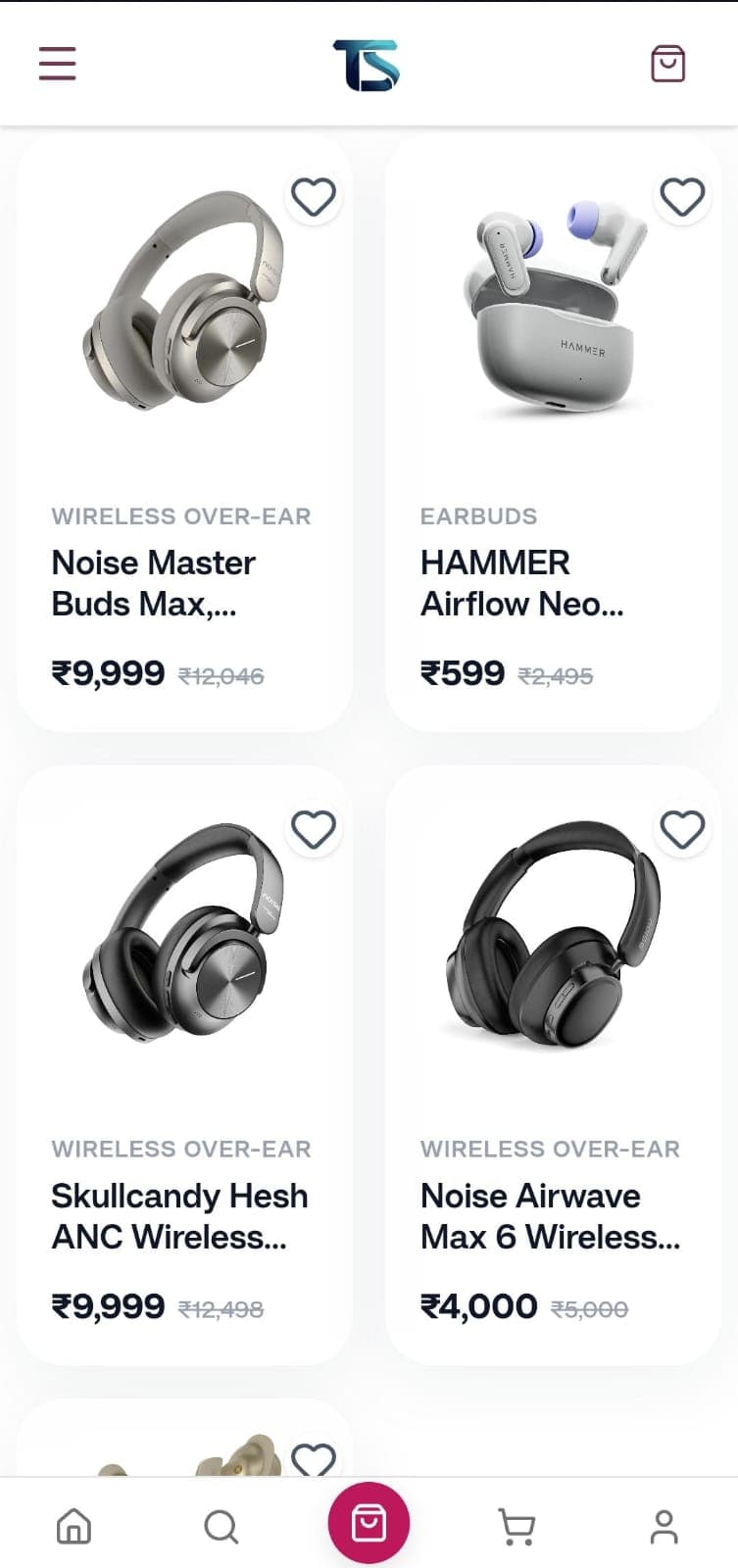Open the hamburger menu

click(57, 64)
